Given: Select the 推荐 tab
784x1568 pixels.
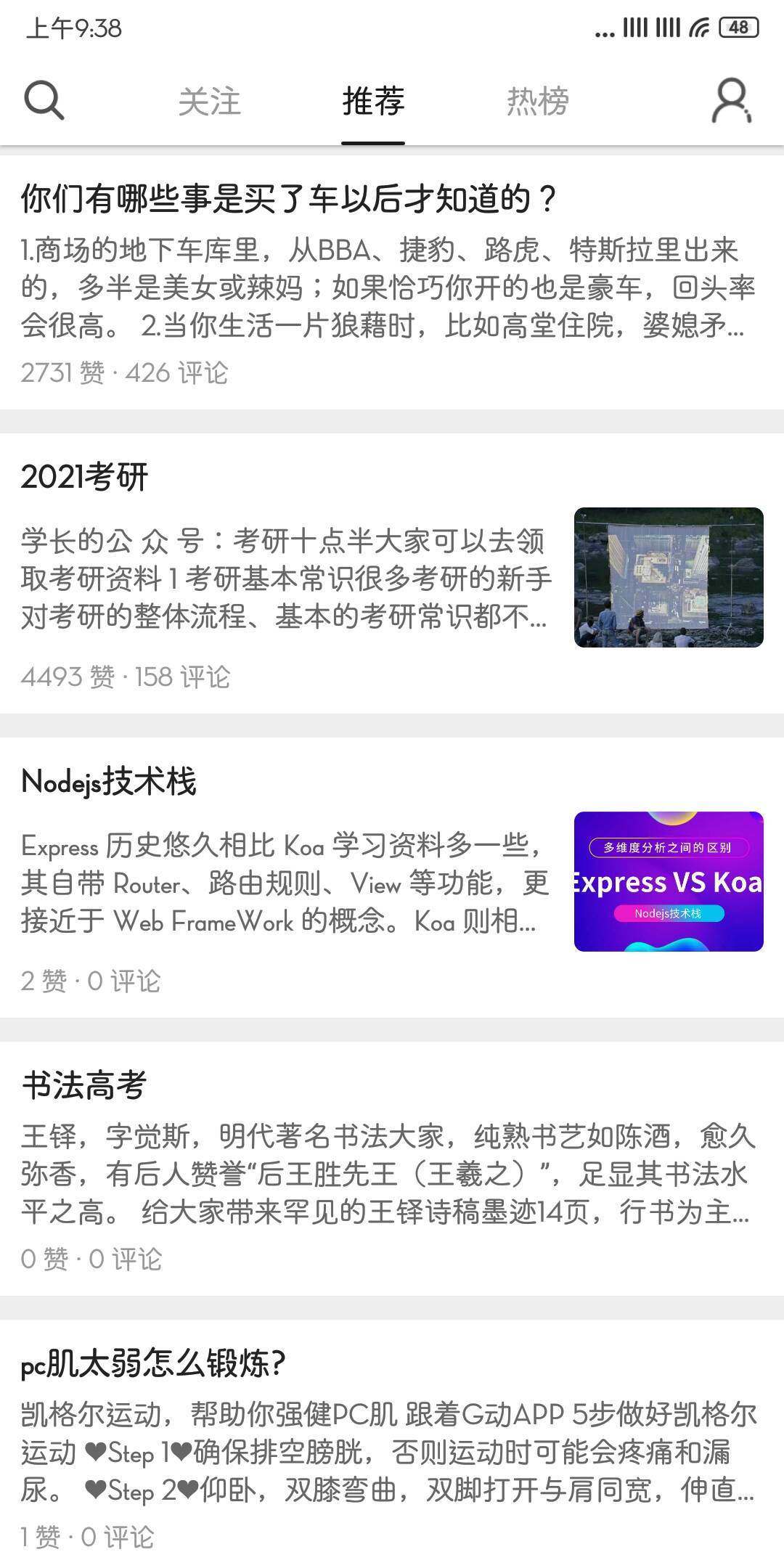Looking at the screenshot, I should 373,101.
